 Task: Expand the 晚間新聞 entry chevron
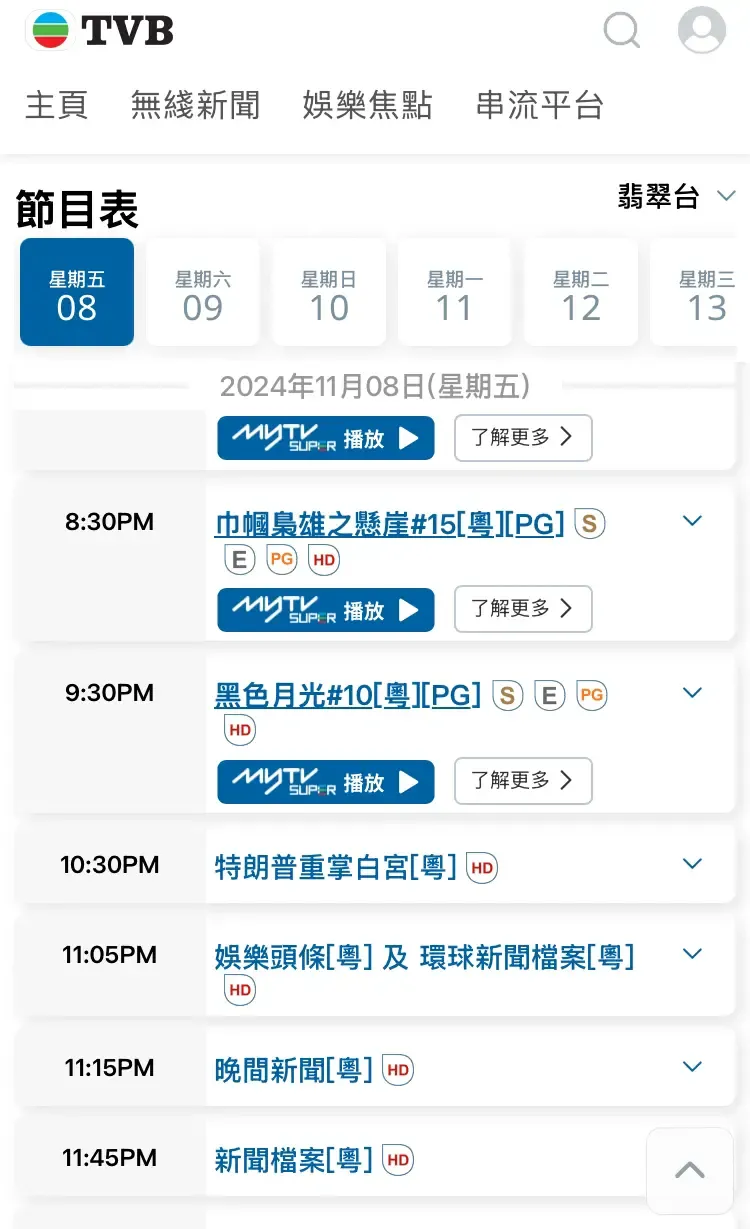pos(692,1066)
